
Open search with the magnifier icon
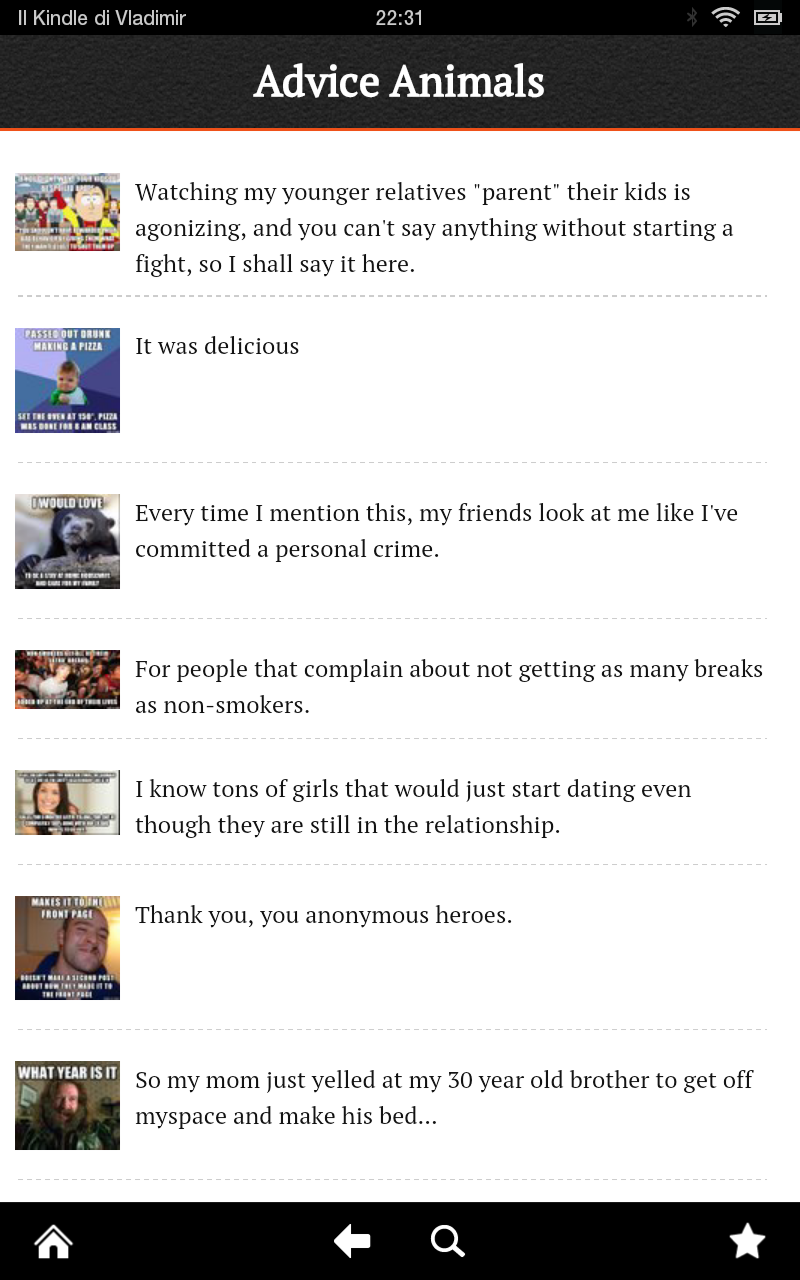(x=447, y=1242)
